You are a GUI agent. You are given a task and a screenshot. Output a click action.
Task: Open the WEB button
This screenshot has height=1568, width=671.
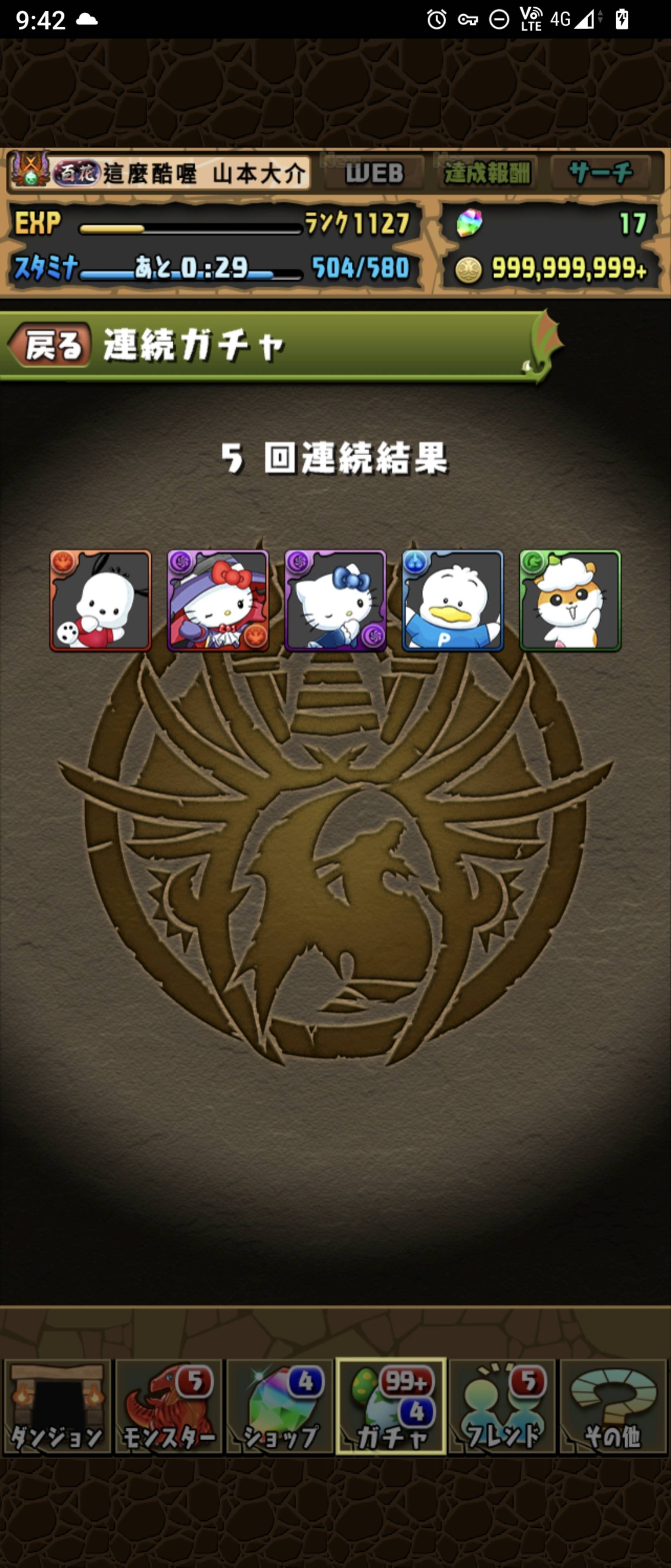click(373, 174)
